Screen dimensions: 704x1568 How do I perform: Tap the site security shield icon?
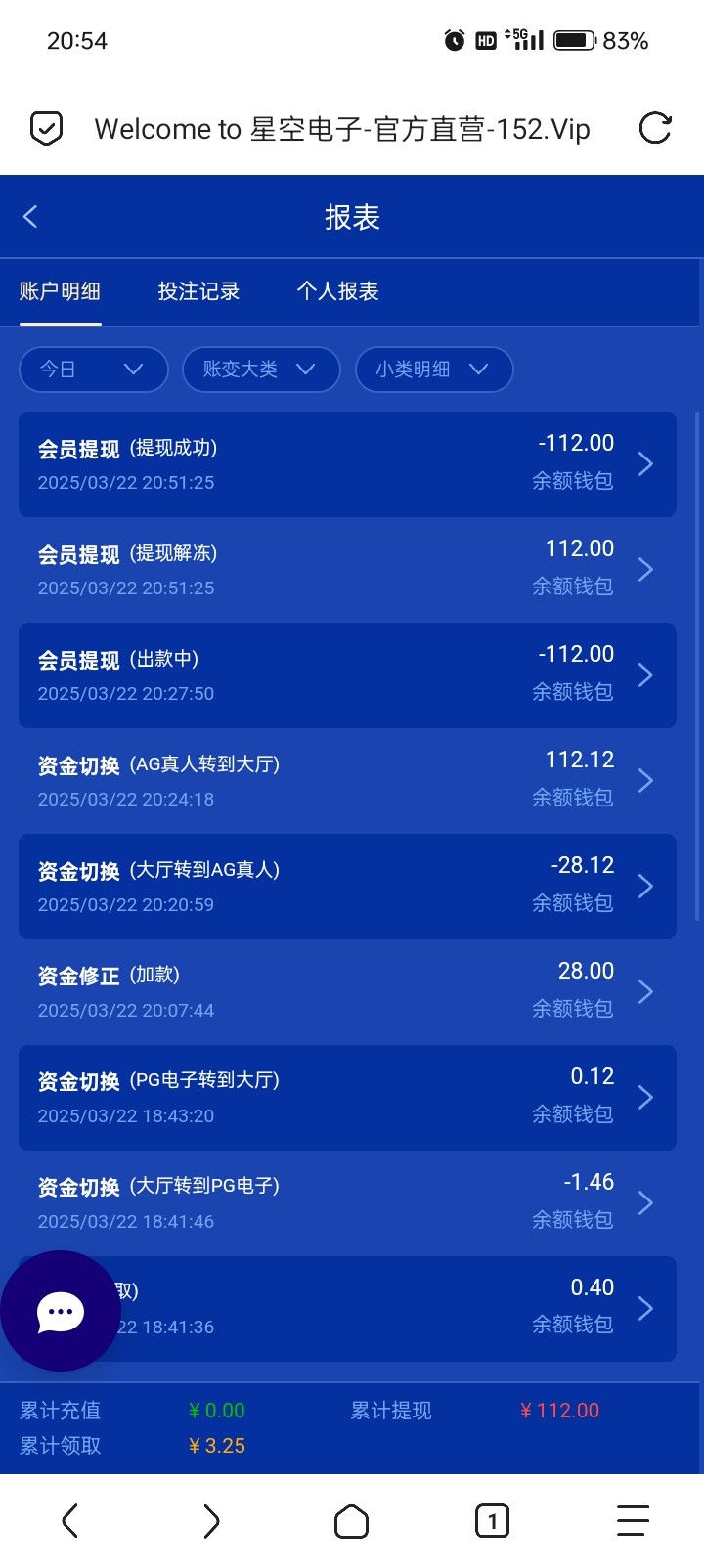[47, 128]
